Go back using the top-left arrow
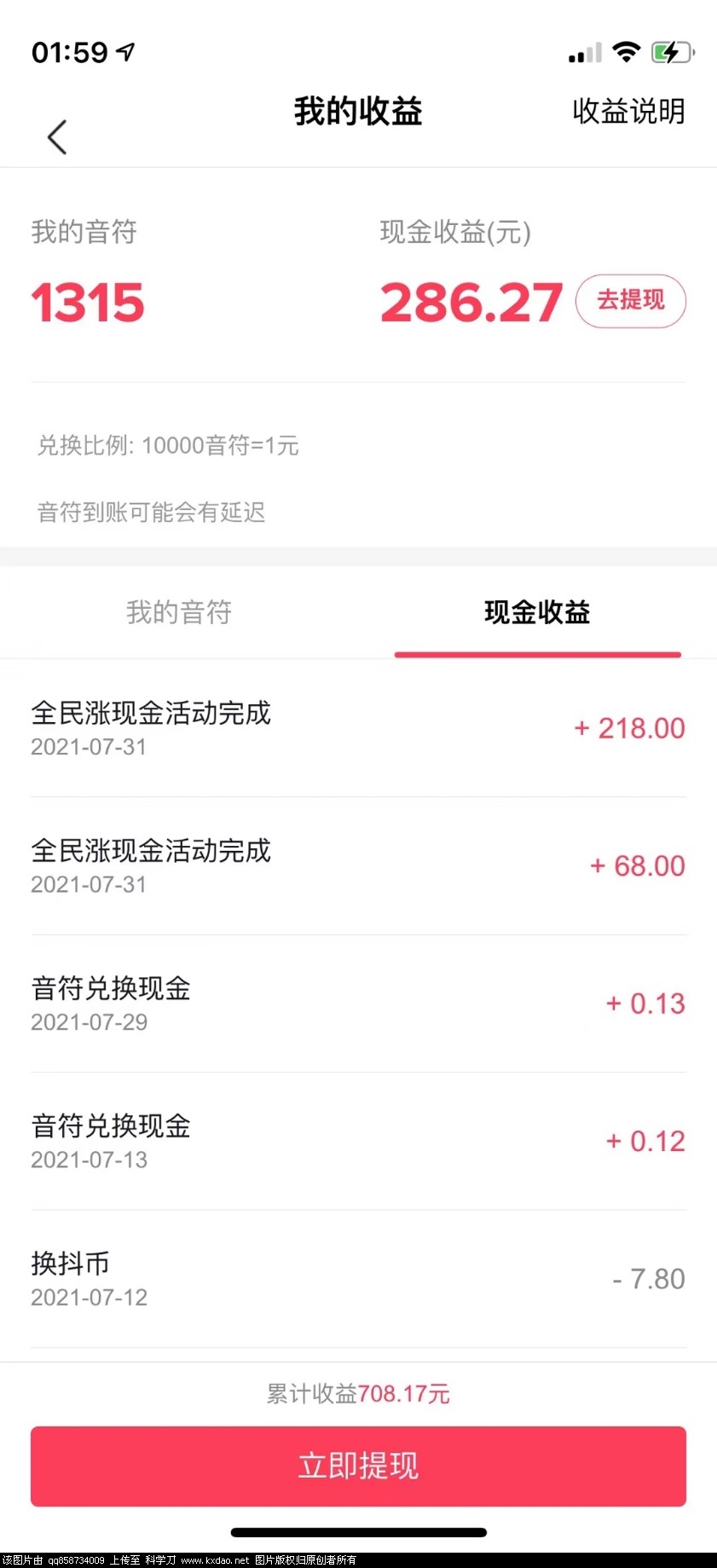The image size is (717, 1568). pos(57,137)
